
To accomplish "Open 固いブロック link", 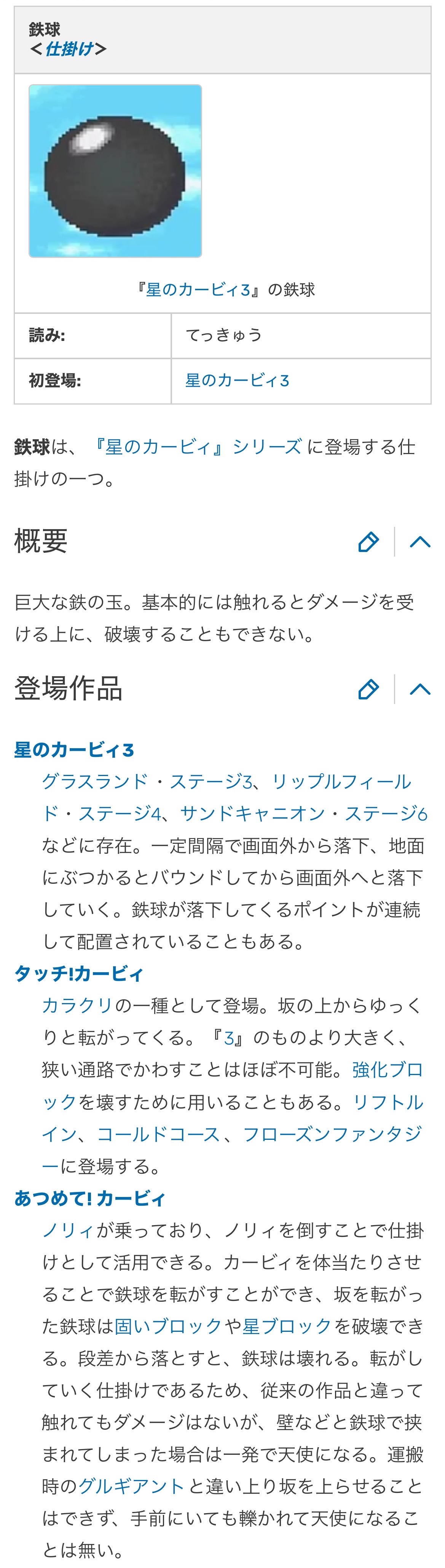I will 168,1326.
